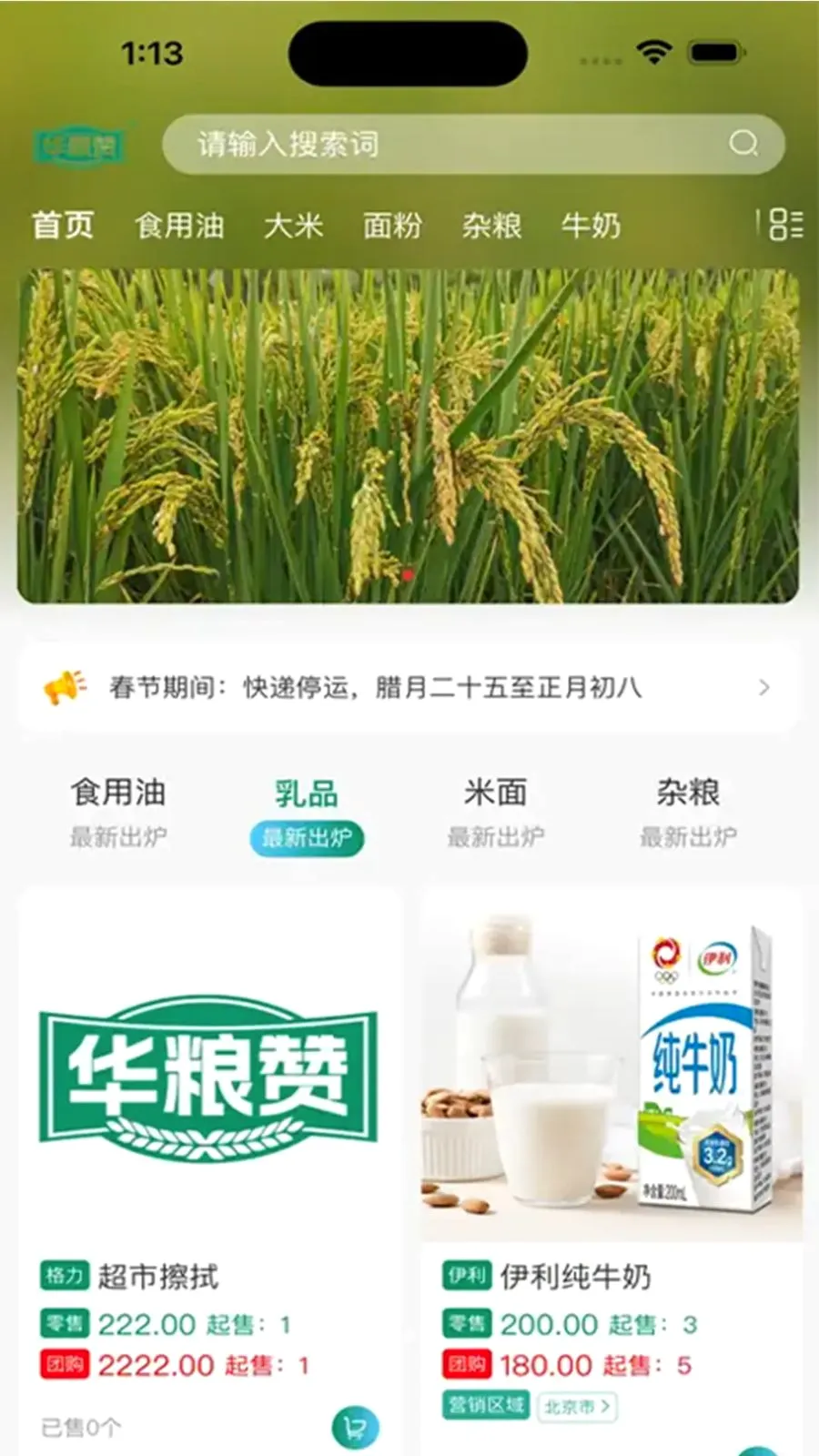Screen dimensions: 819x1456
Task: Open the rice field banner
Action: pyautogui.click(x=409, y=436)
